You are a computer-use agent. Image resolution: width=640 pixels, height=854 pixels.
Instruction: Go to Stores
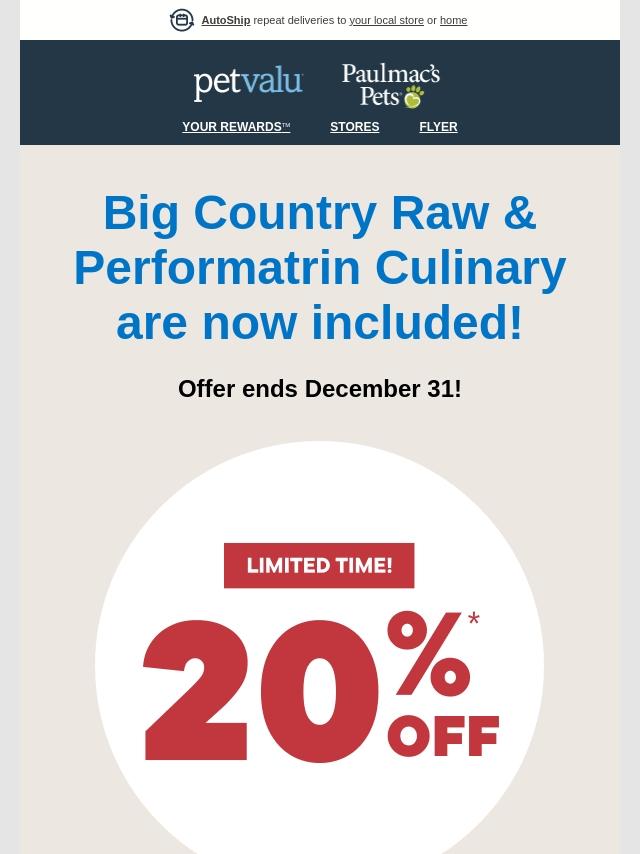click(x=354, y=127)
